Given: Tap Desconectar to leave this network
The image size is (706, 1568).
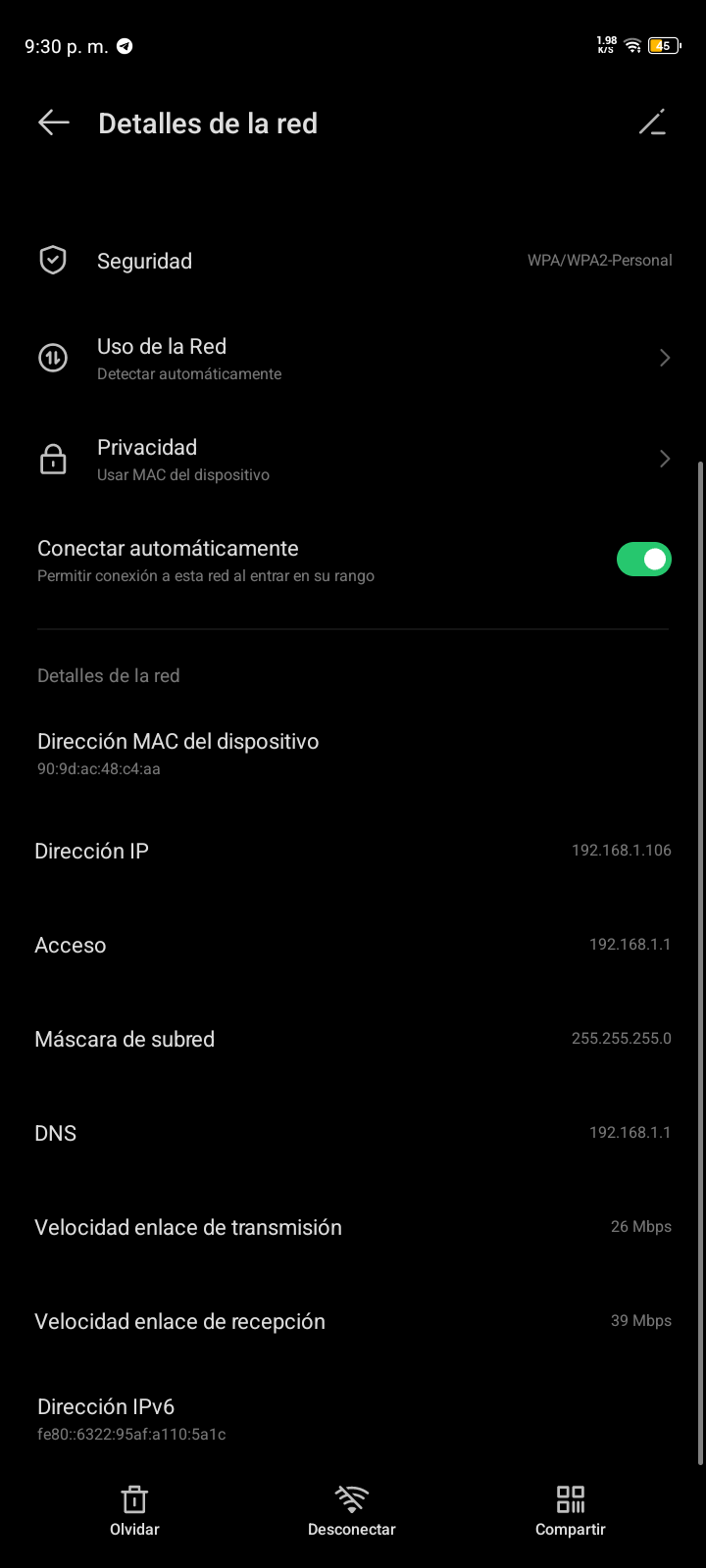Looking at the screenshot, I should tap(352, 1510).
